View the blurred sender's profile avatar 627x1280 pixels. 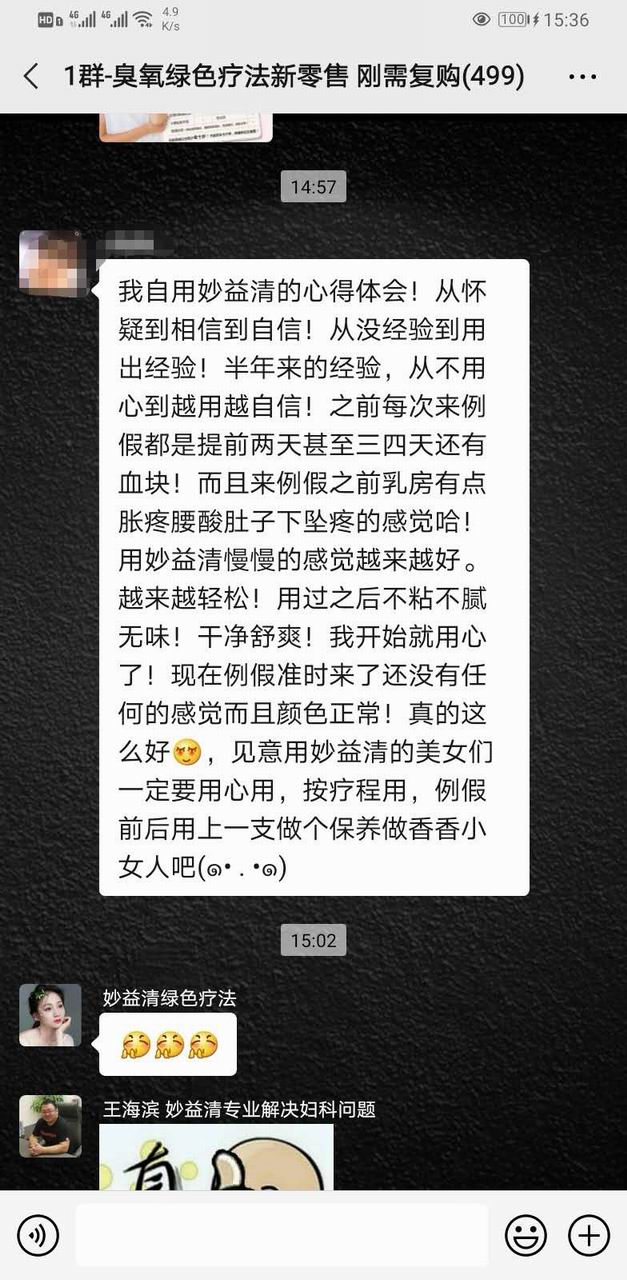click(x=50, y=262)
